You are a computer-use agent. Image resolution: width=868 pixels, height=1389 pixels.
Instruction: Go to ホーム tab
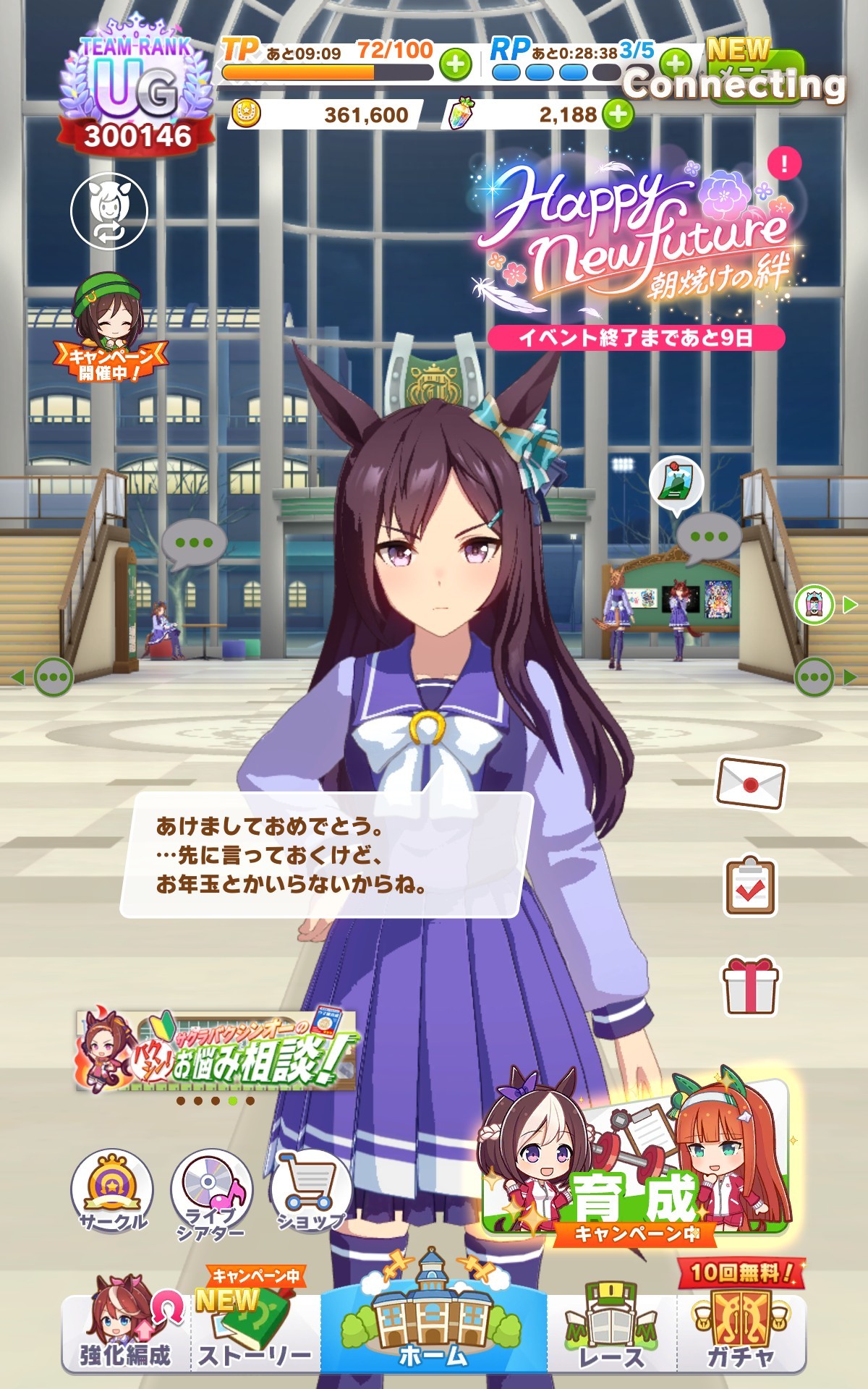click(x=433, y=1324)
